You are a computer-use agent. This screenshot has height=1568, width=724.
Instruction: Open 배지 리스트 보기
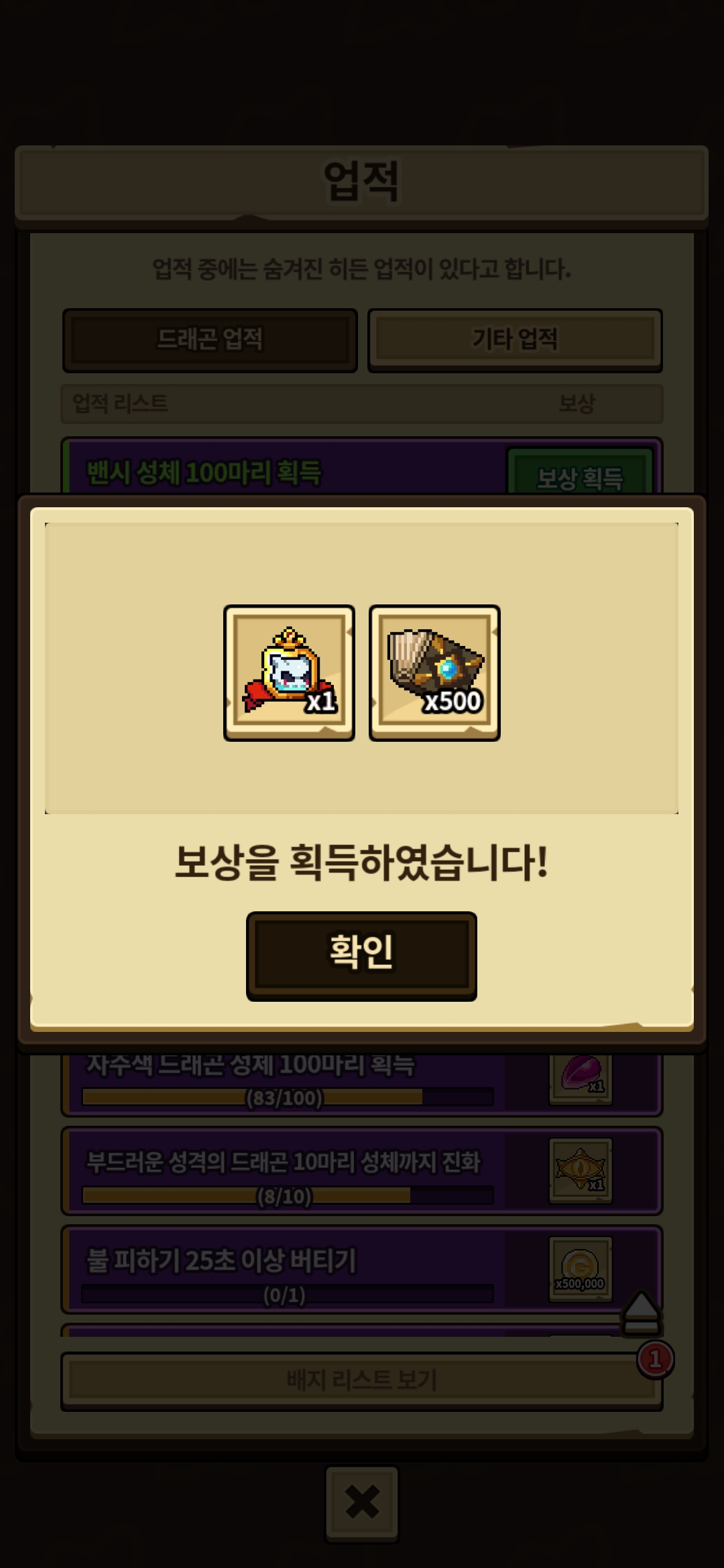[361, 1380]
